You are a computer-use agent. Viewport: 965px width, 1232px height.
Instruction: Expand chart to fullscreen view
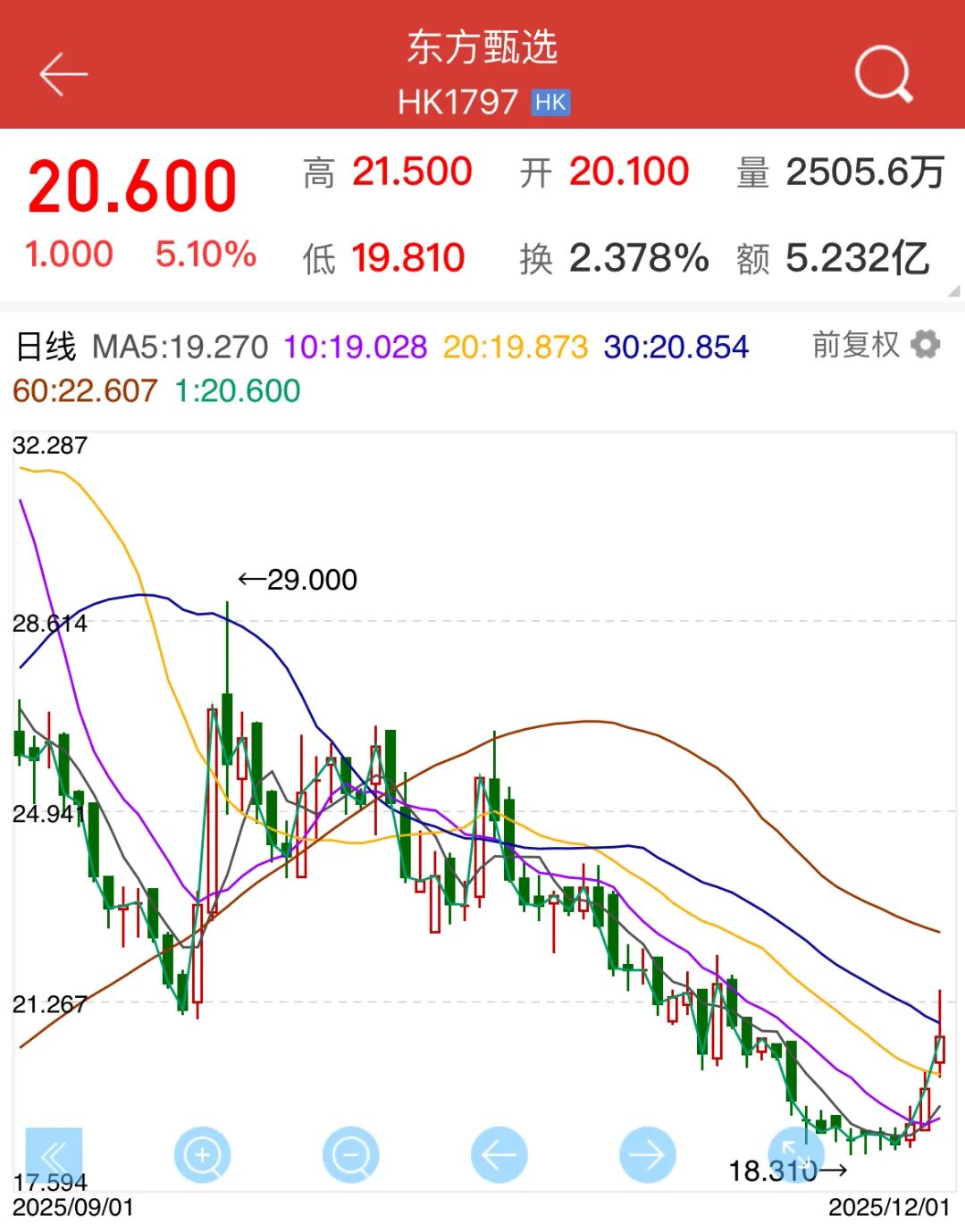[795, 1155]
